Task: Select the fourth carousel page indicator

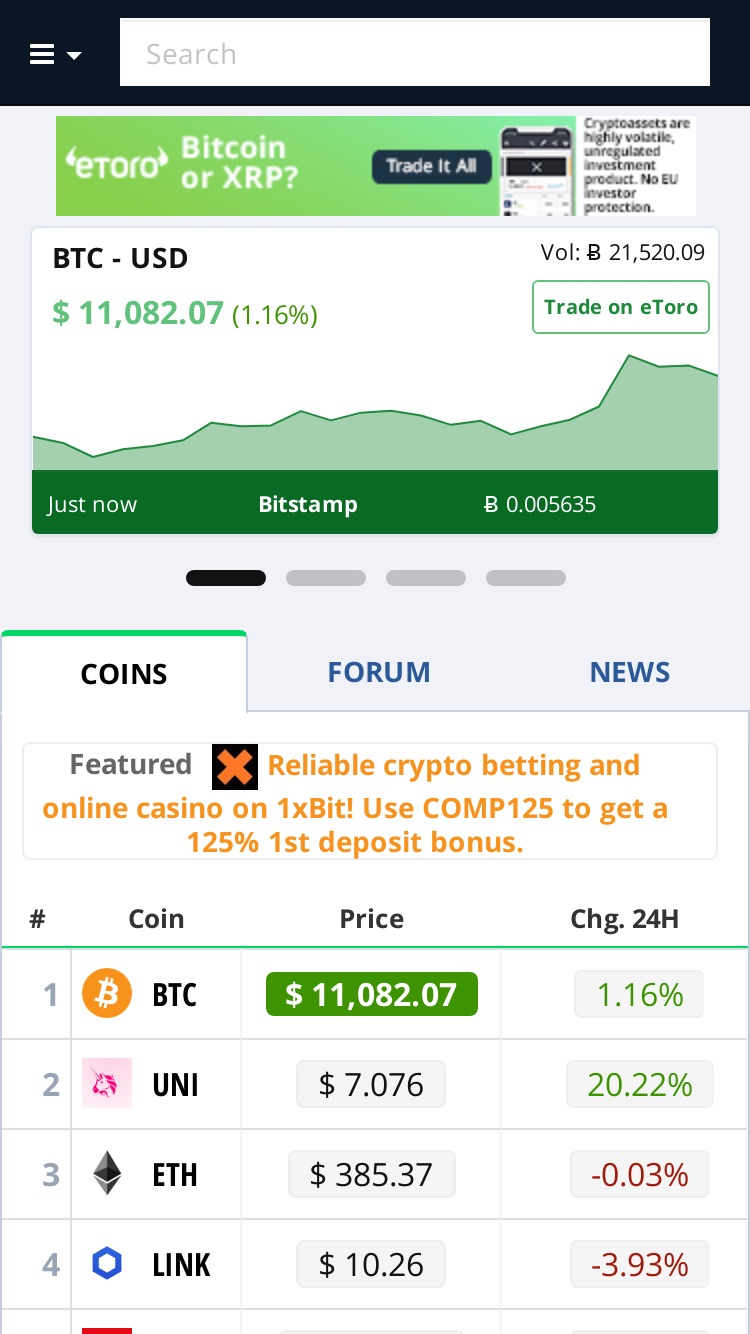Action: [526, 578]
